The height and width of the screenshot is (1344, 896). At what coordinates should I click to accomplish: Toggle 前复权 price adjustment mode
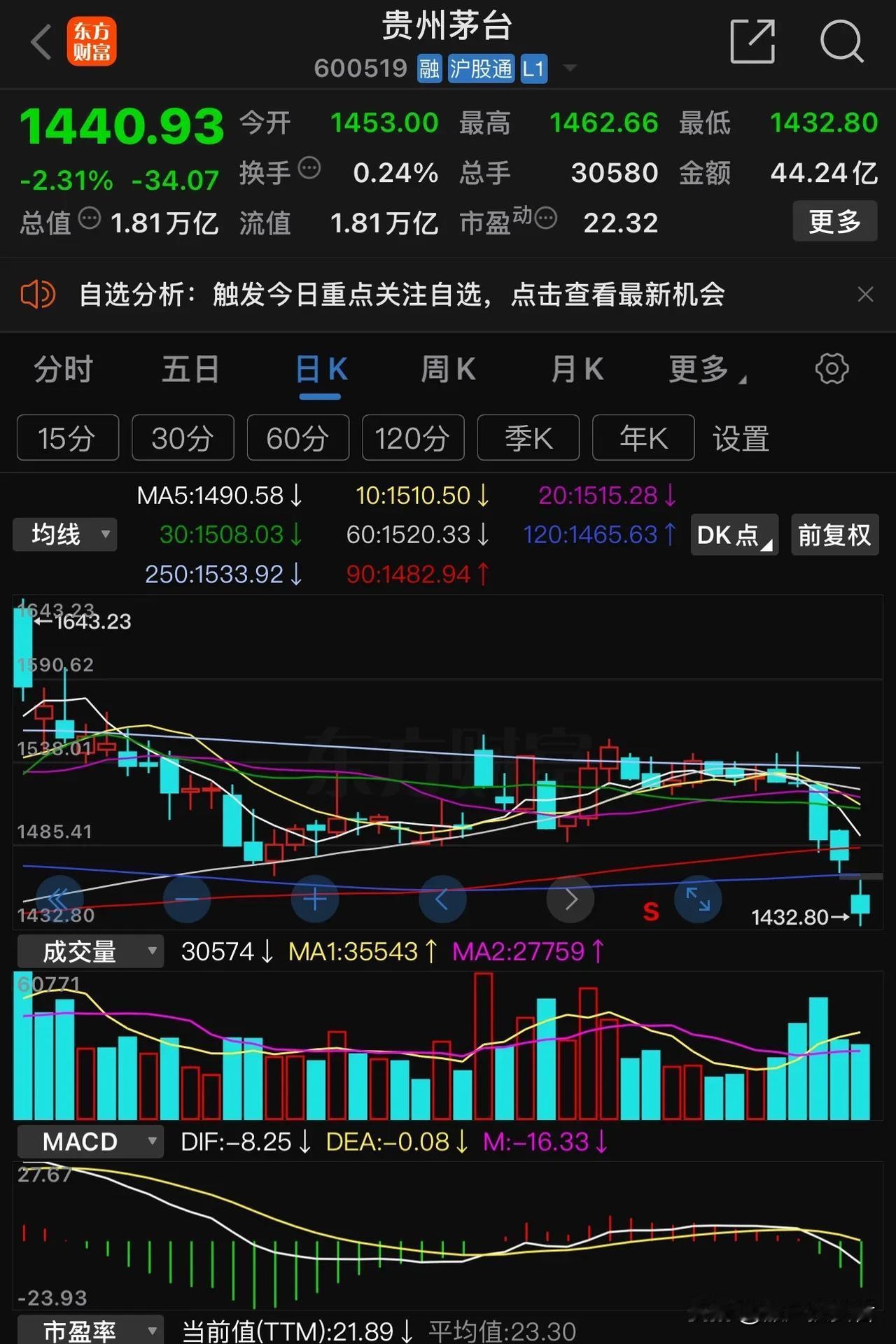pos(834,534)
